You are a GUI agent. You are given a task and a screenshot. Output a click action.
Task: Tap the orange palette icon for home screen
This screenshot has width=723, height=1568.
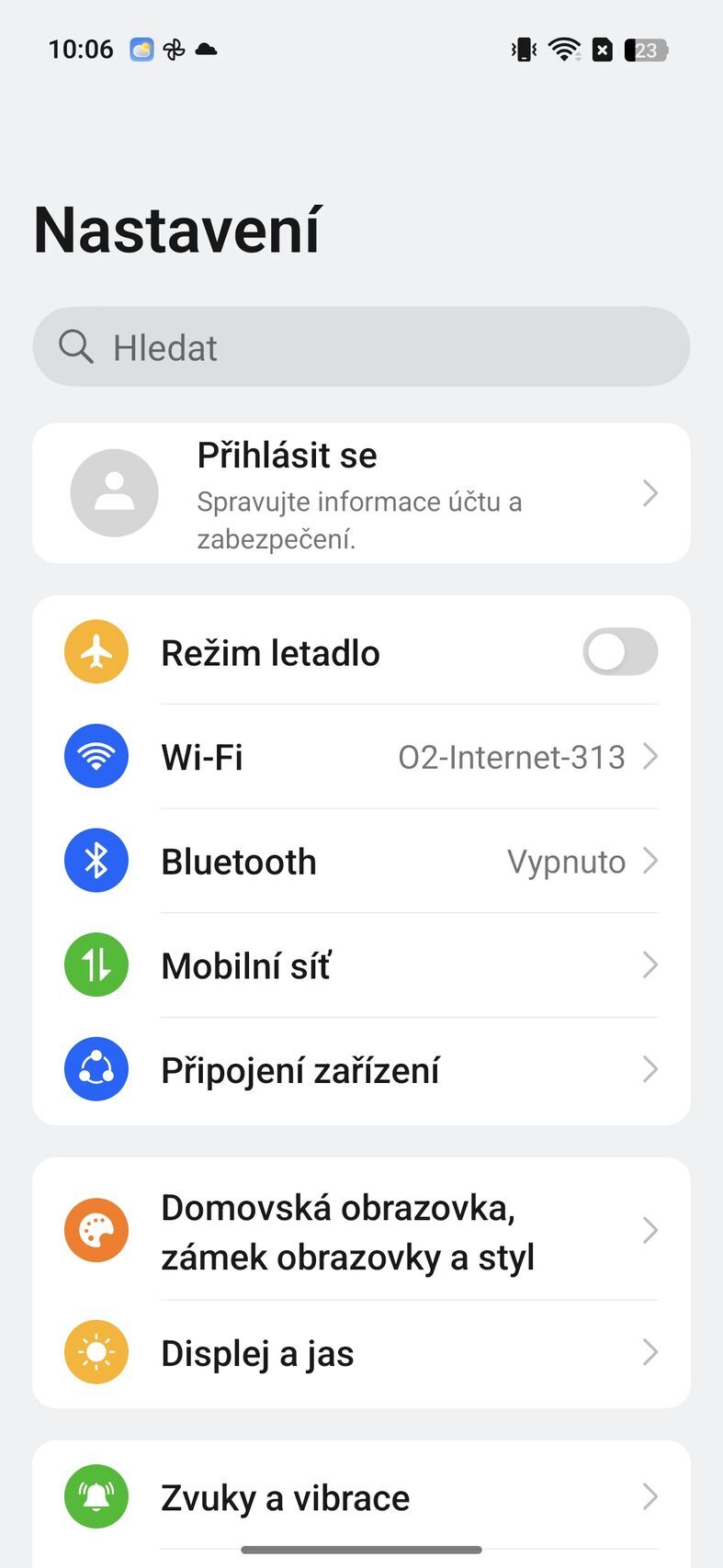[x=96, y=1230]
